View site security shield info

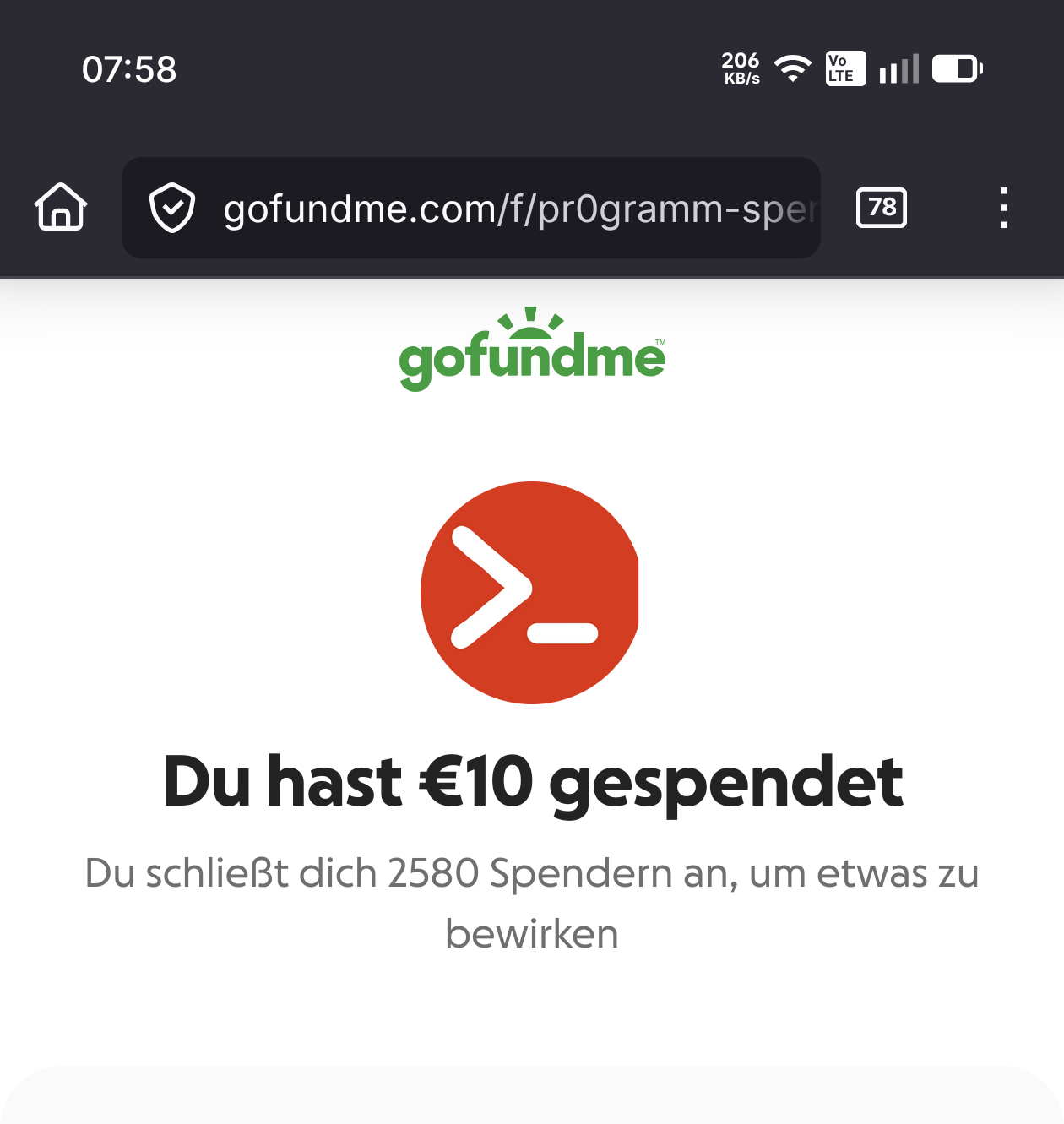coord(172,208)
